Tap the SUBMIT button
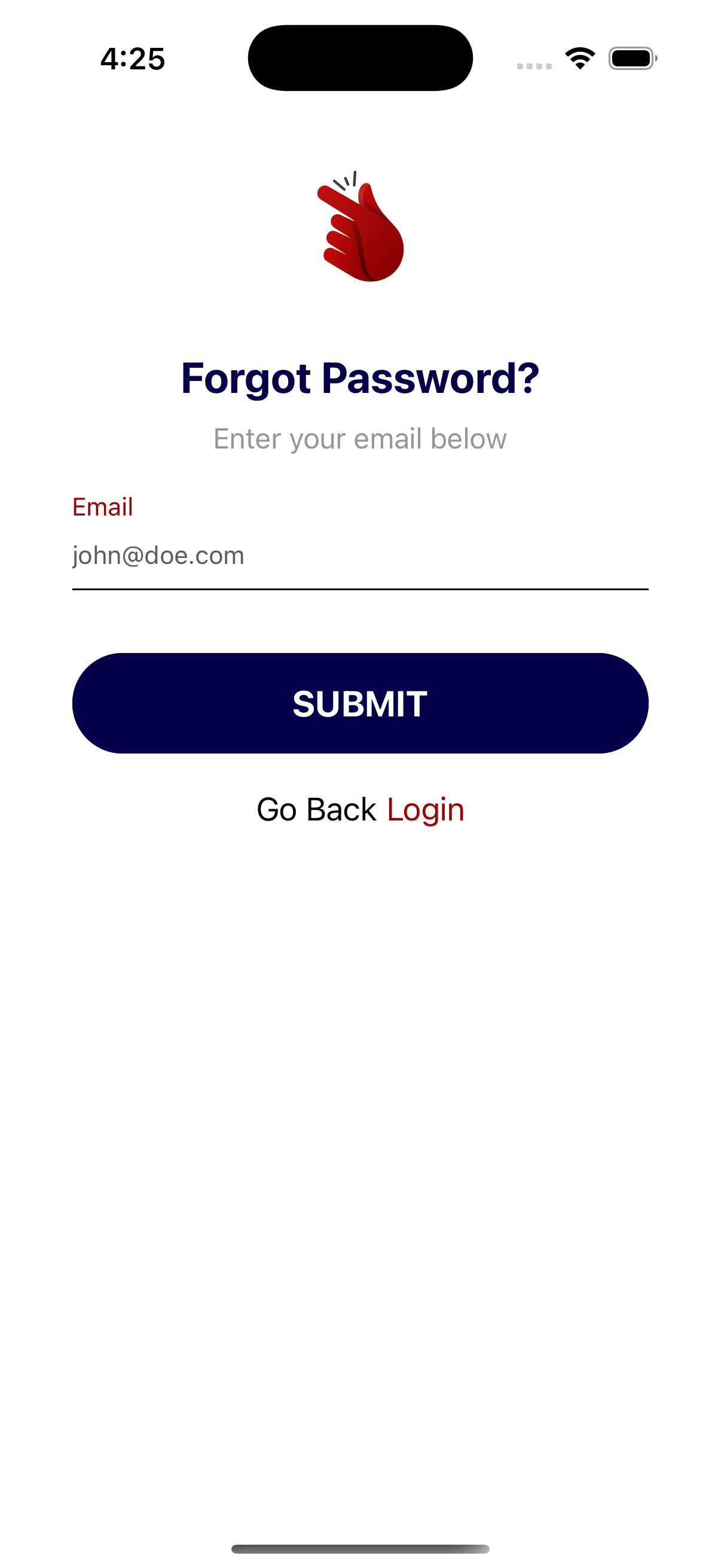The image size is (721, 1568). click(360, 703)
